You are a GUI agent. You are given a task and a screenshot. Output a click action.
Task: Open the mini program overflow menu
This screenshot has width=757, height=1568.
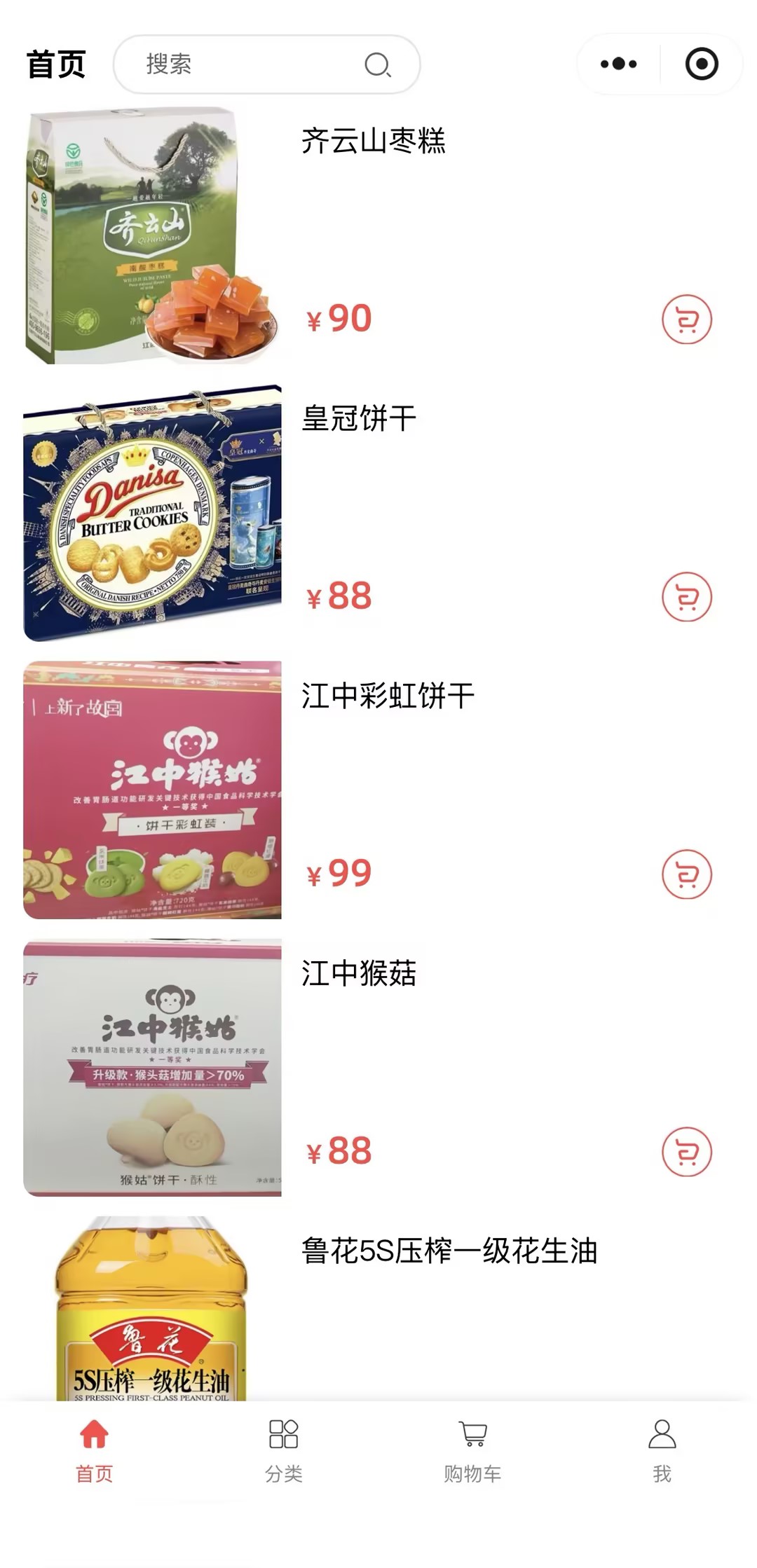[x=618, y=64]
